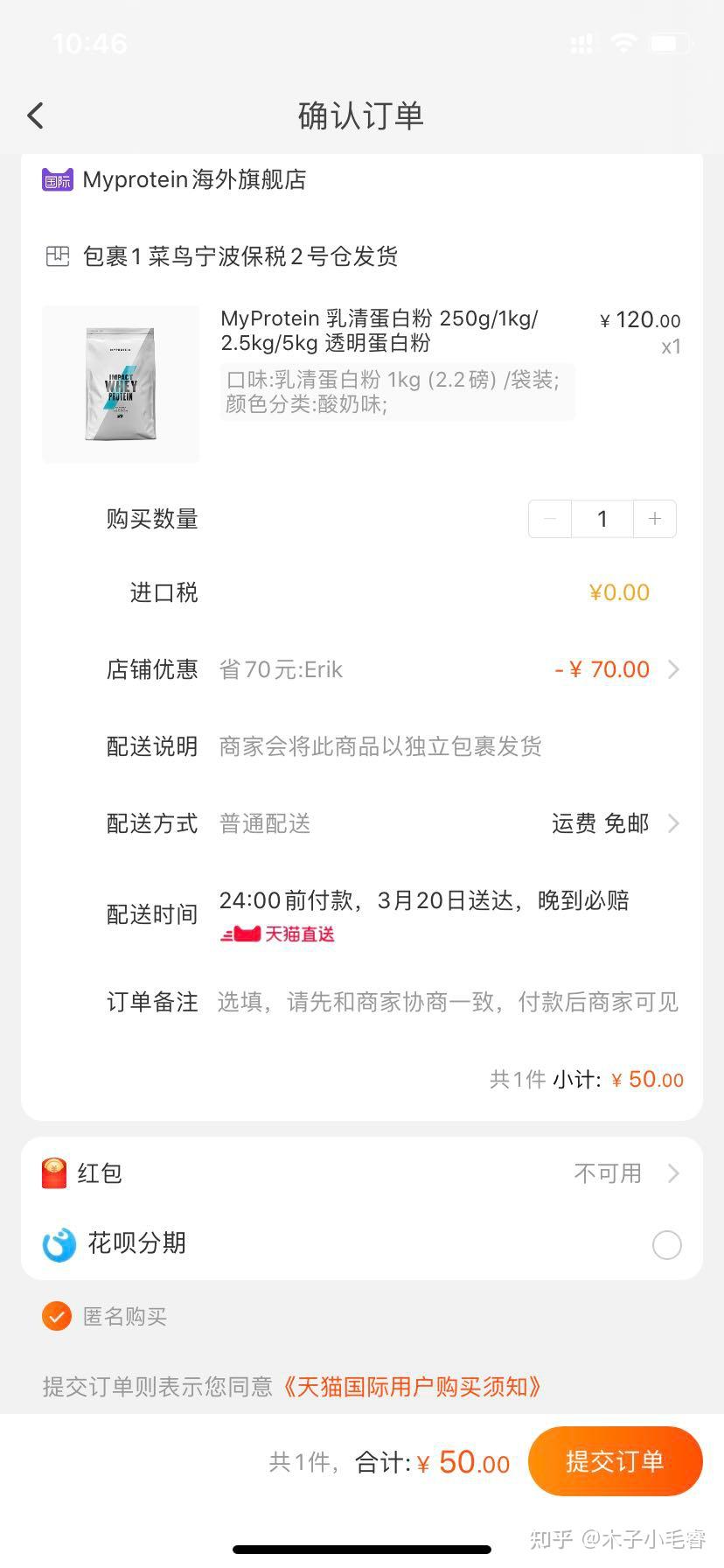Screen dimensions: 724x1568
Task: Decrease purchase quantity with the minus button
Action: [x=550, y=519]
